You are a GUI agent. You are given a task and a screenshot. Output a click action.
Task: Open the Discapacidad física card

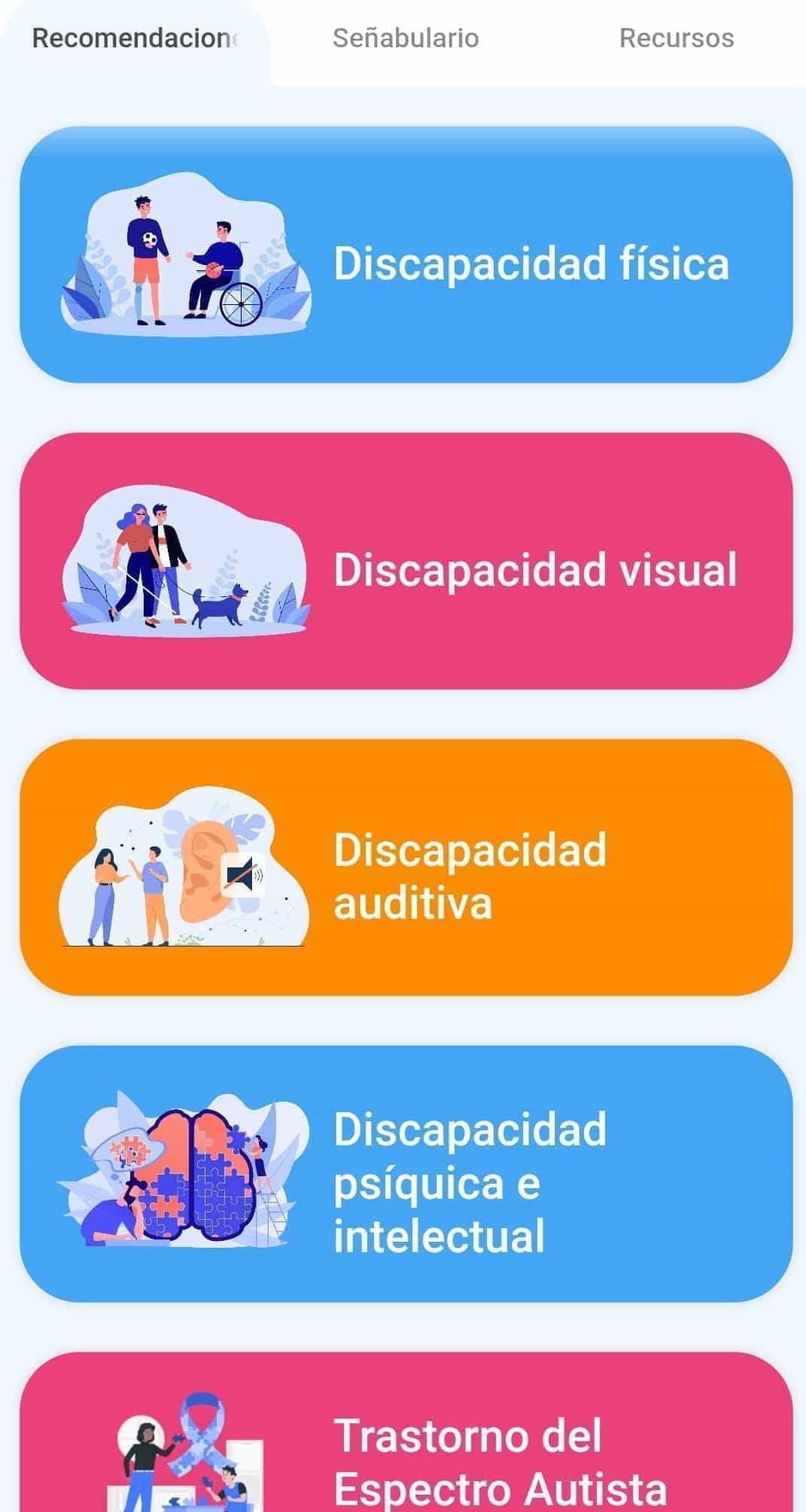(x=406, y=255)
